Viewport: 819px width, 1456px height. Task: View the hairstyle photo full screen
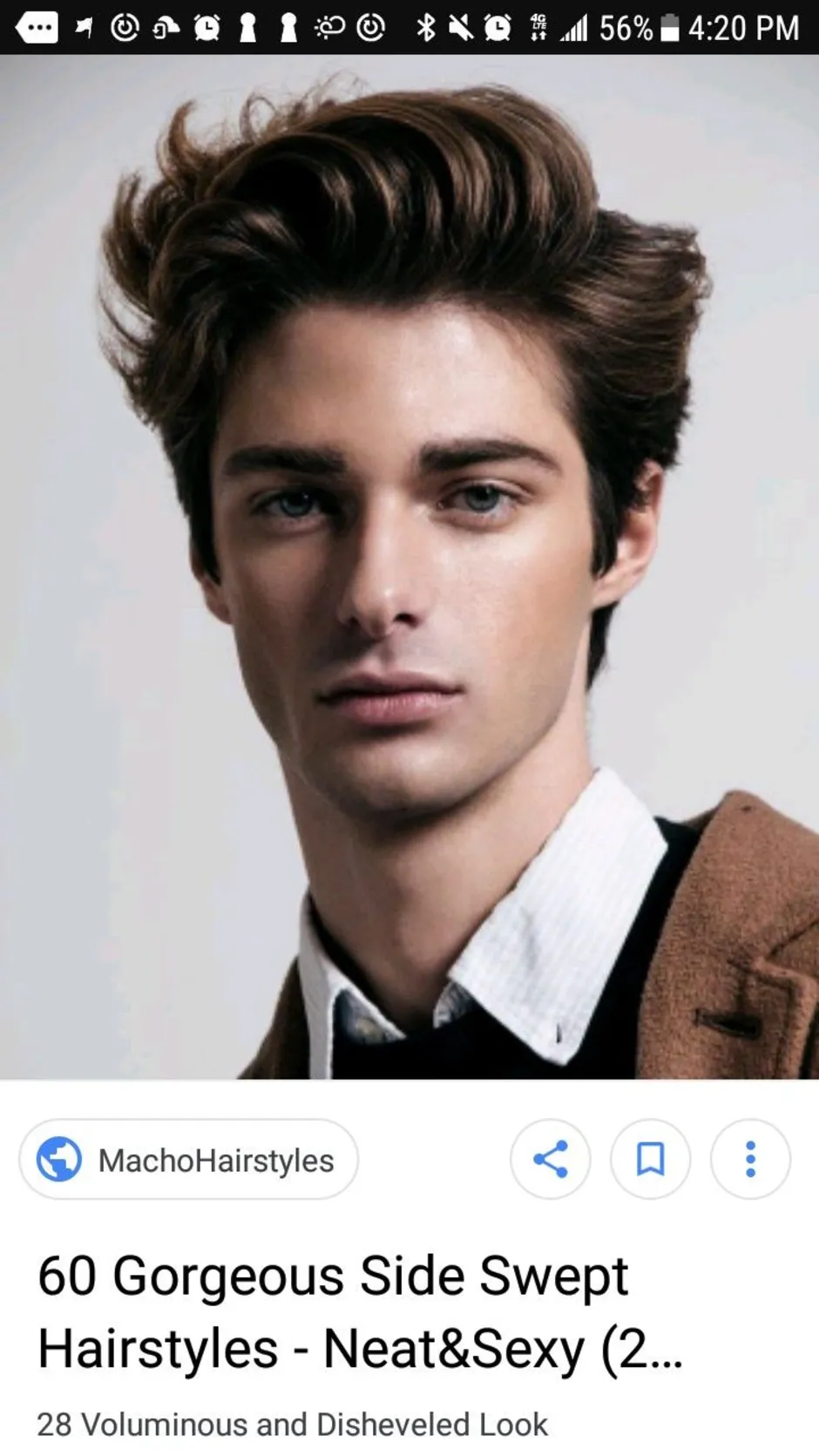pyautogui.click(x=409, y=567)
